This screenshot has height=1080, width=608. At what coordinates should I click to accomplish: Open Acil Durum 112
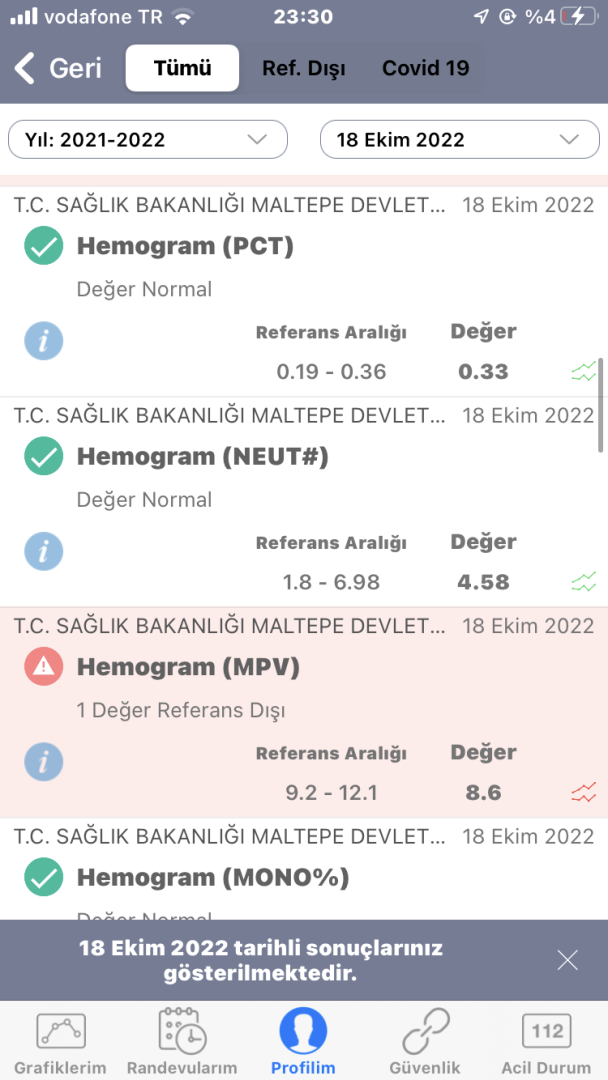pyautogui.click(x=547, y=1040)
